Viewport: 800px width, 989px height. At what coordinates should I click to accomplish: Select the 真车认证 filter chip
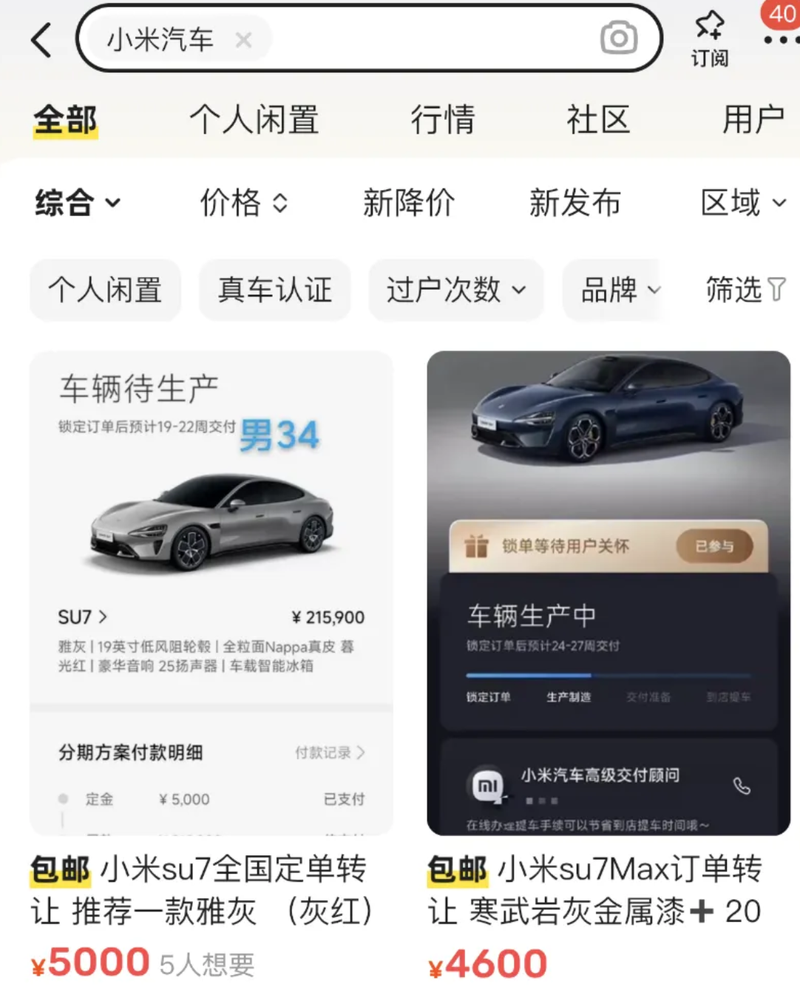tap(274, 290)
